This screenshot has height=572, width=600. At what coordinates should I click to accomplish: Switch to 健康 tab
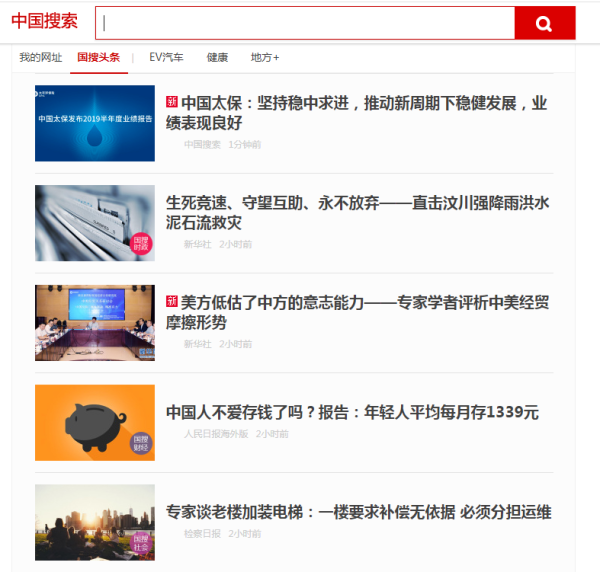tap(217, 58)
